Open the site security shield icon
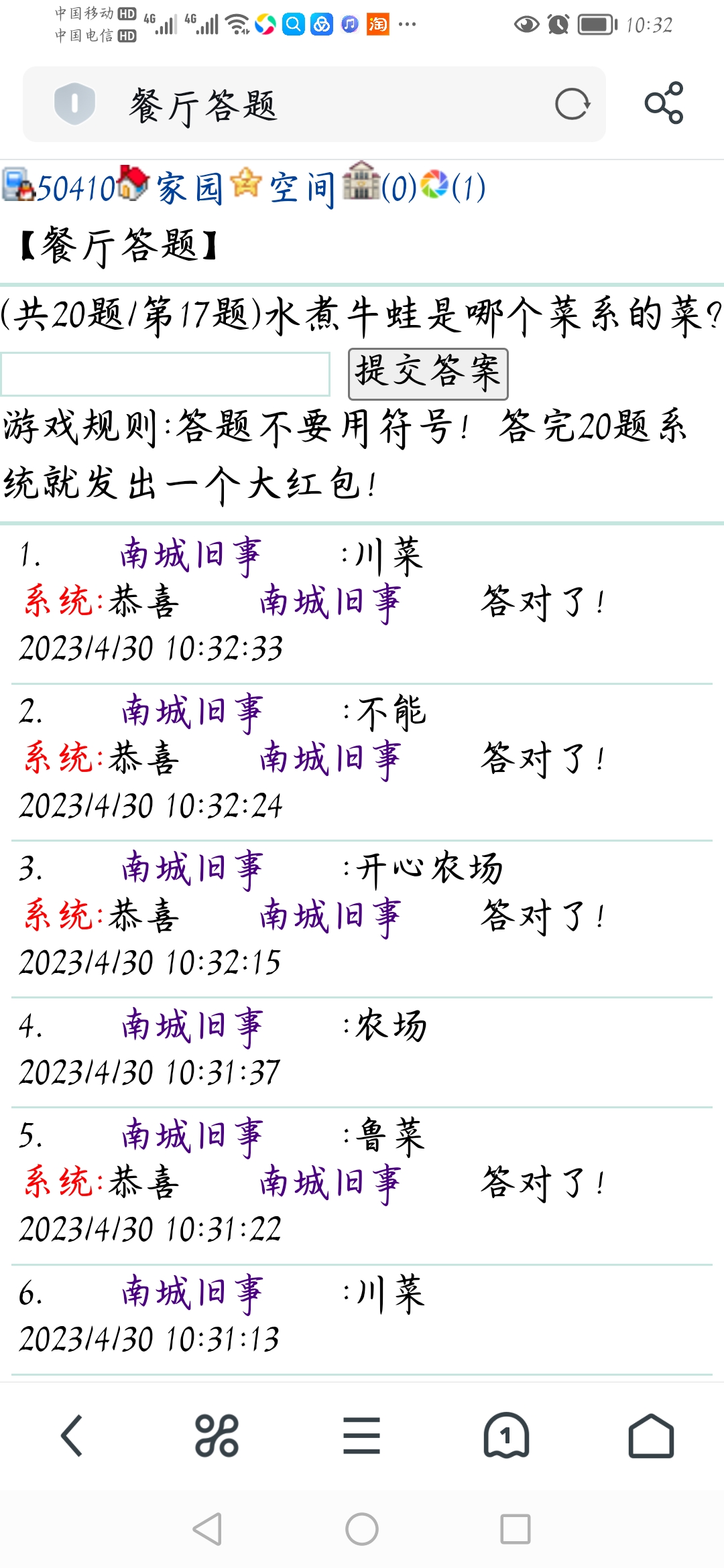The height and width of the screenshot is (1568, 724). point(74,104)
